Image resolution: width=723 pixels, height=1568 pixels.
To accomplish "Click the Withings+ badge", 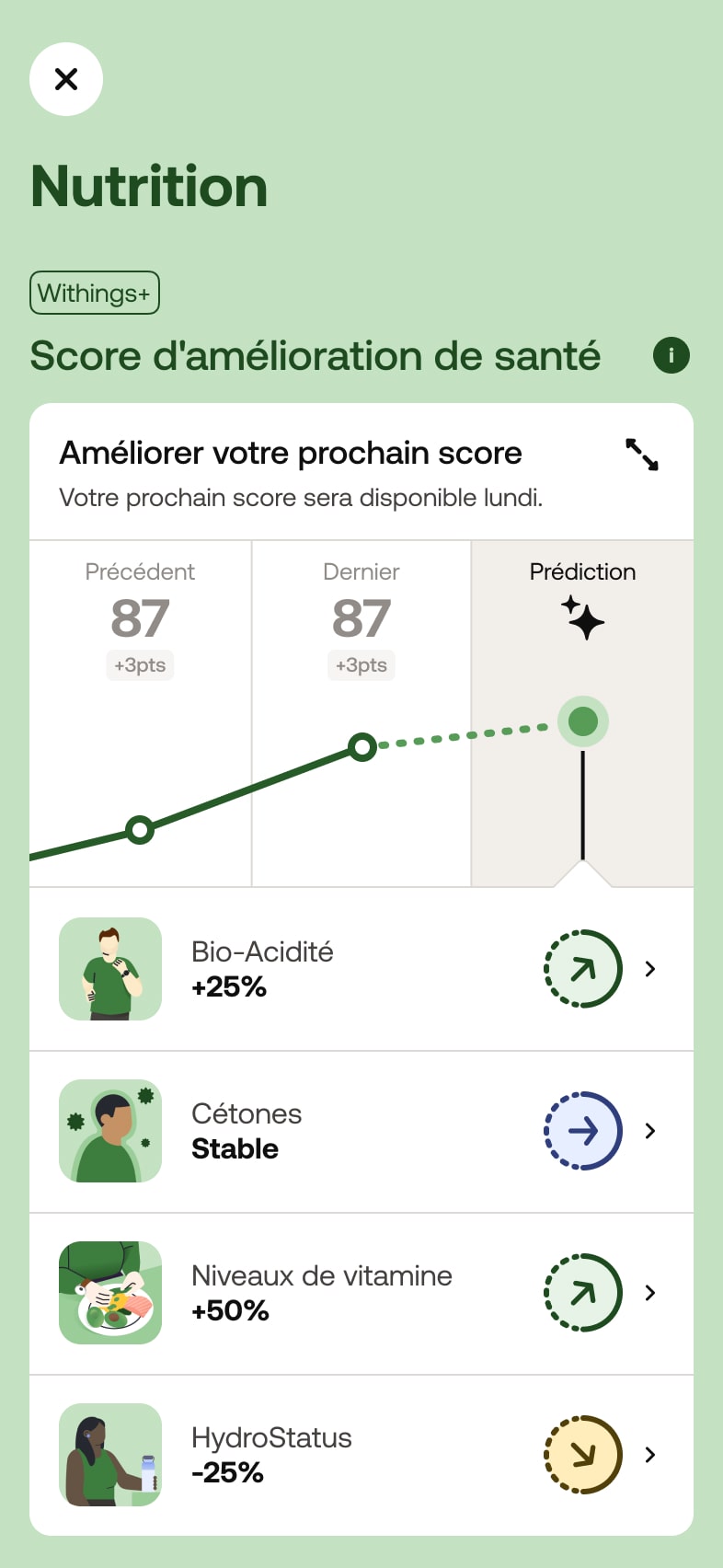I will [94, 293].
